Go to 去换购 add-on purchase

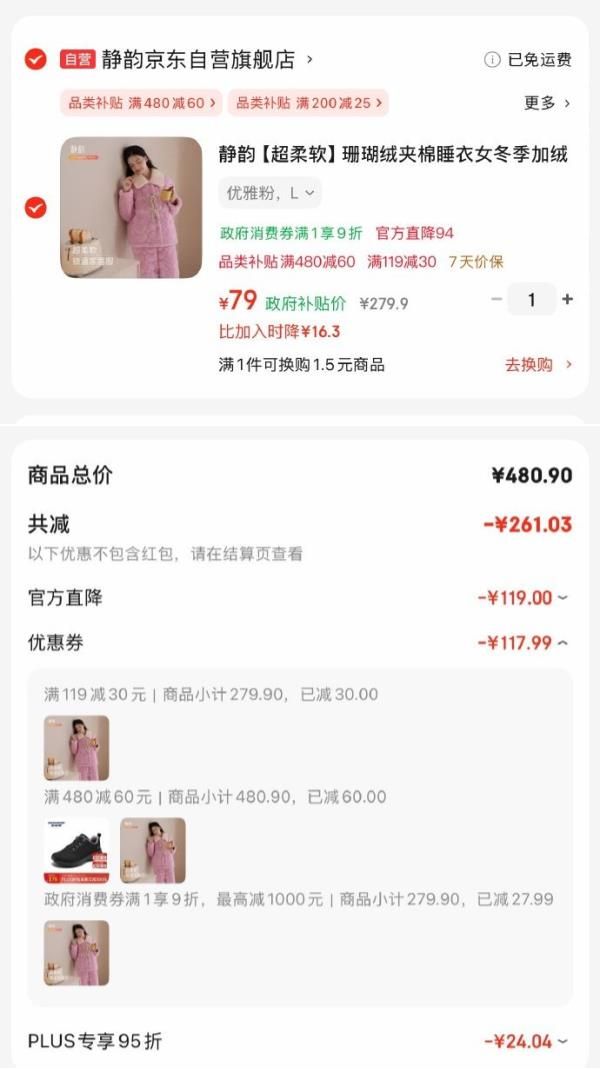point(538,365)
